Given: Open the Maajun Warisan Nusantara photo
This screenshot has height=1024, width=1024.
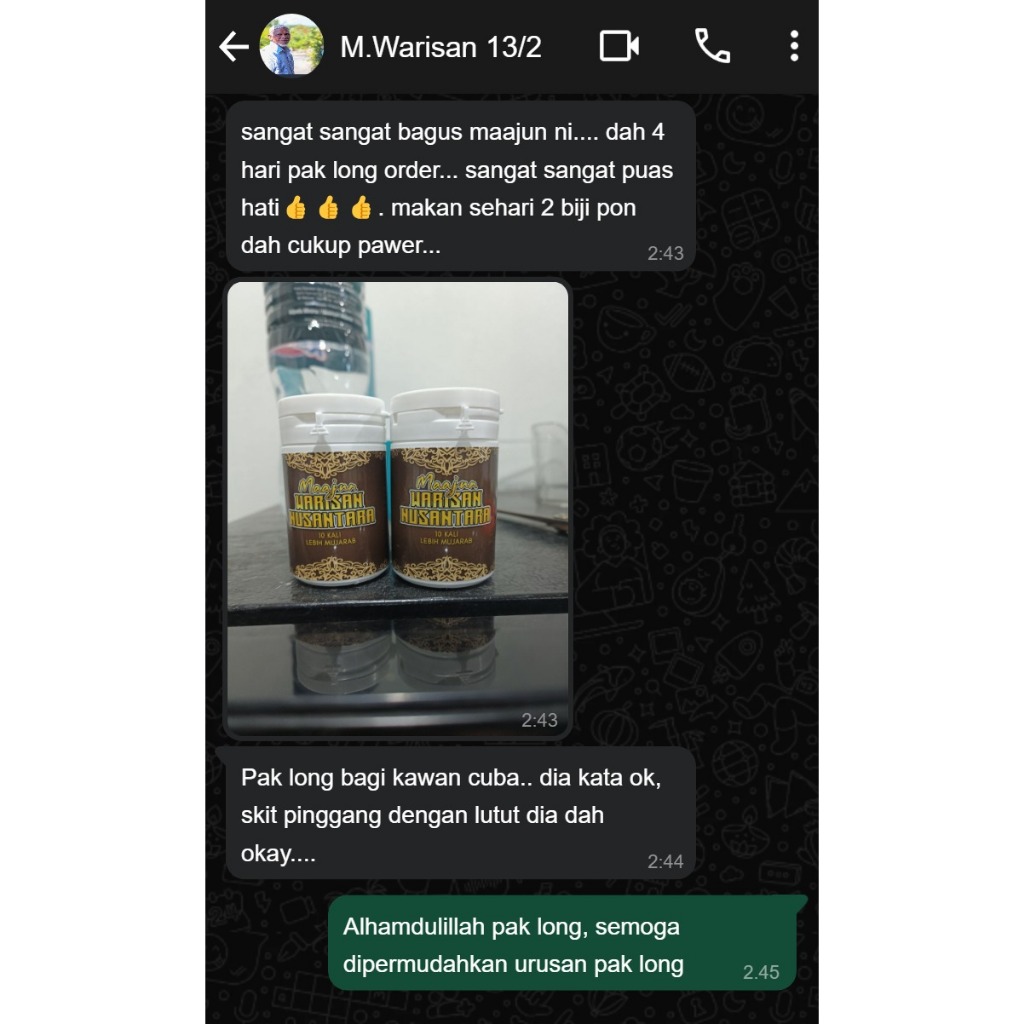Looking at the screenshot, I should (398, 508).
